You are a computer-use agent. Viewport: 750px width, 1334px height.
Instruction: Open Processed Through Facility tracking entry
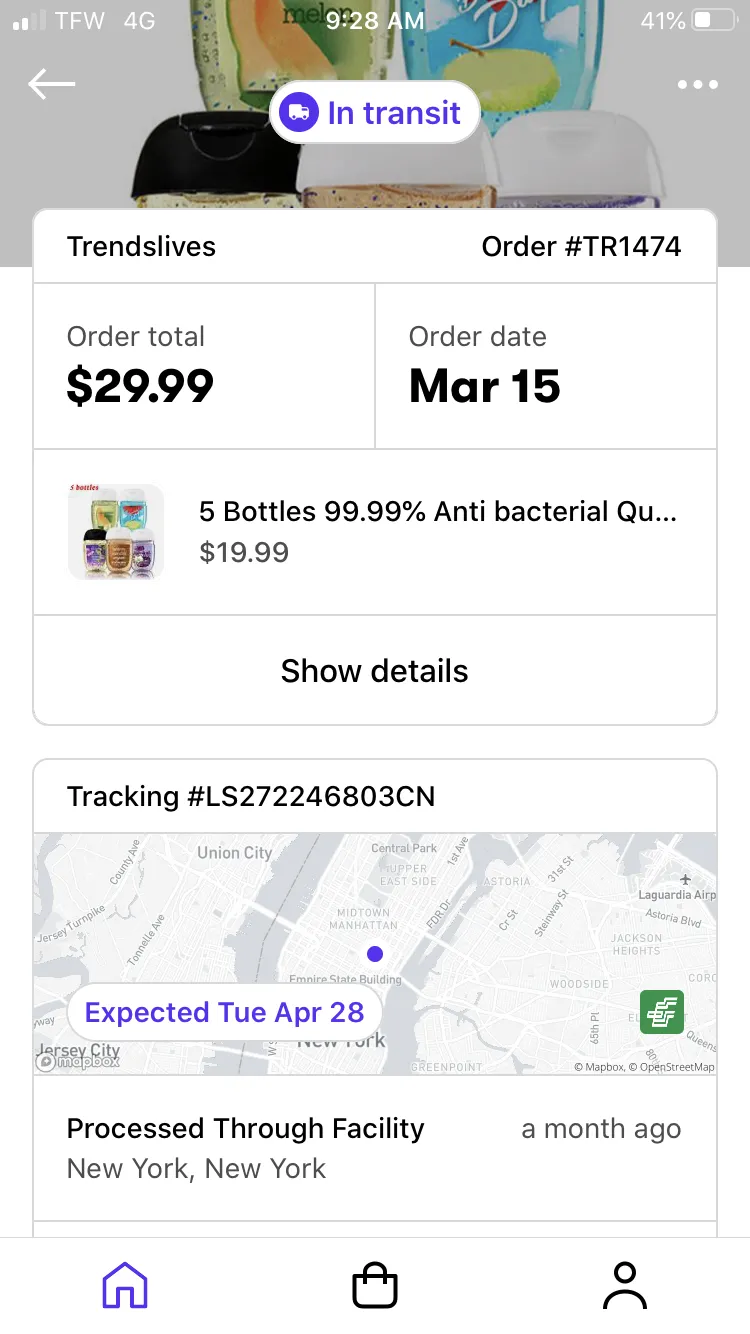point(375,1148)
